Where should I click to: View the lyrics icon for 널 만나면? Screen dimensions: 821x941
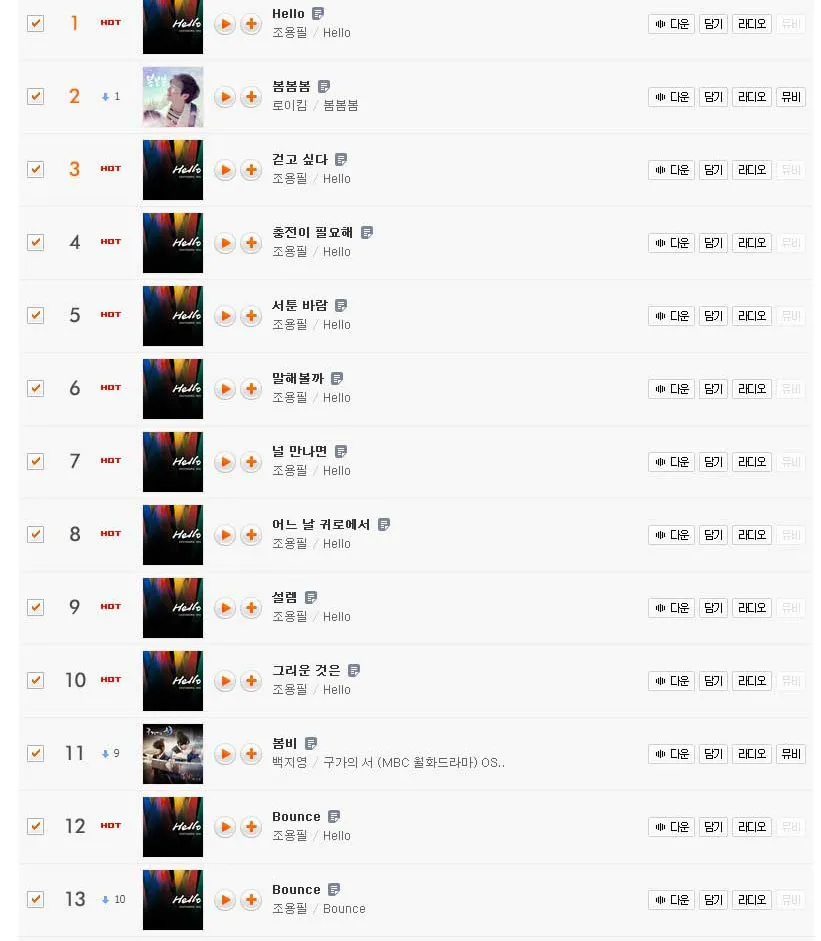[341, 452]
